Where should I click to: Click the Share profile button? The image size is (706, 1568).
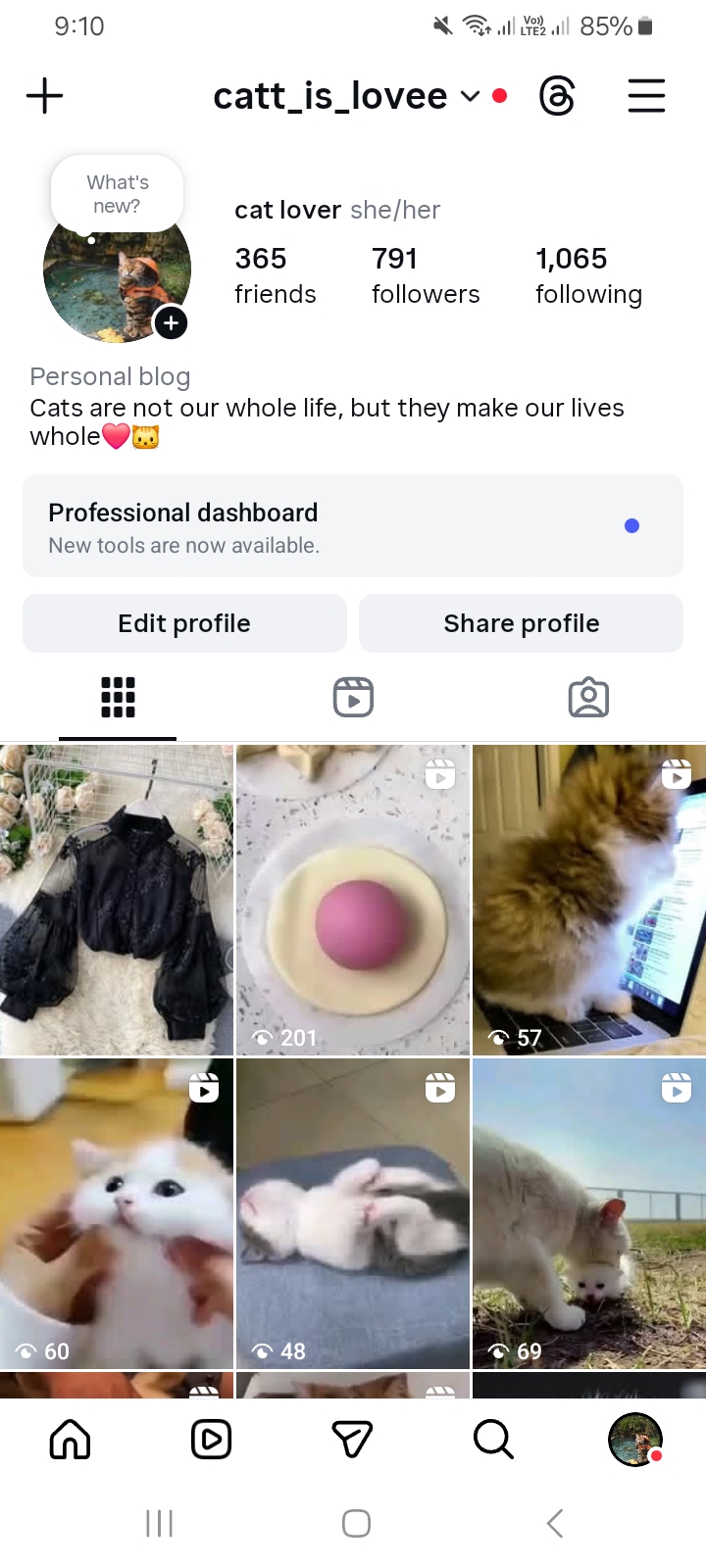tap(521, 622)
